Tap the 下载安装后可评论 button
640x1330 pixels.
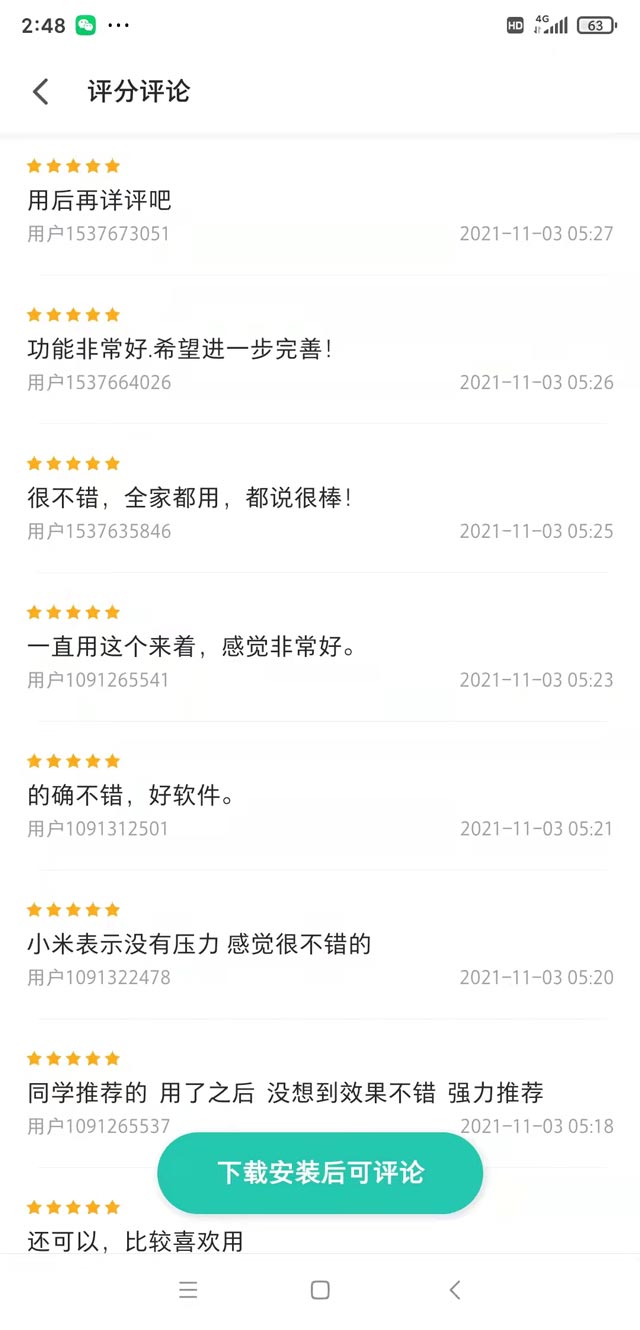tap(320, 1173)
